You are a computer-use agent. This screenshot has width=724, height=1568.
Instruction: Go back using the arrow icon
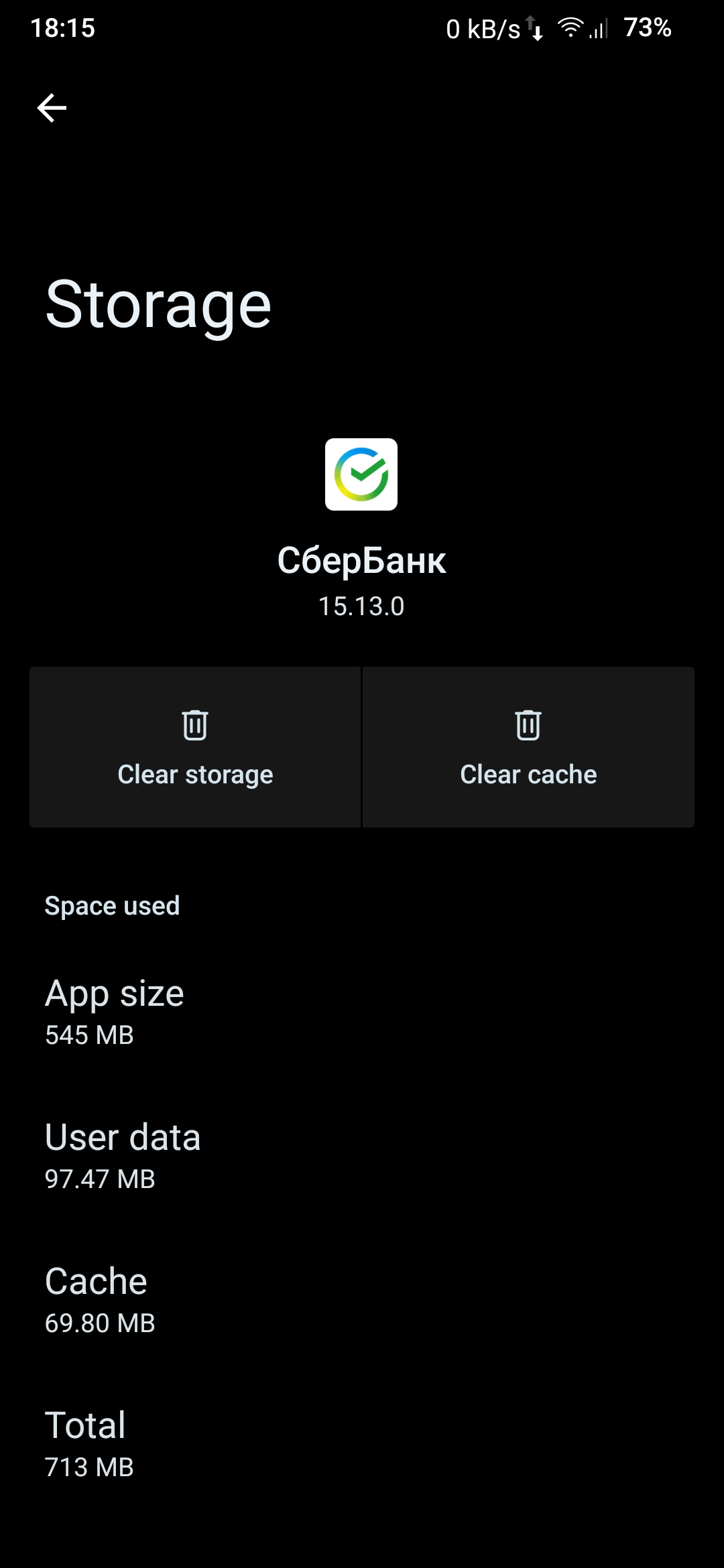(x=52, y=108)
